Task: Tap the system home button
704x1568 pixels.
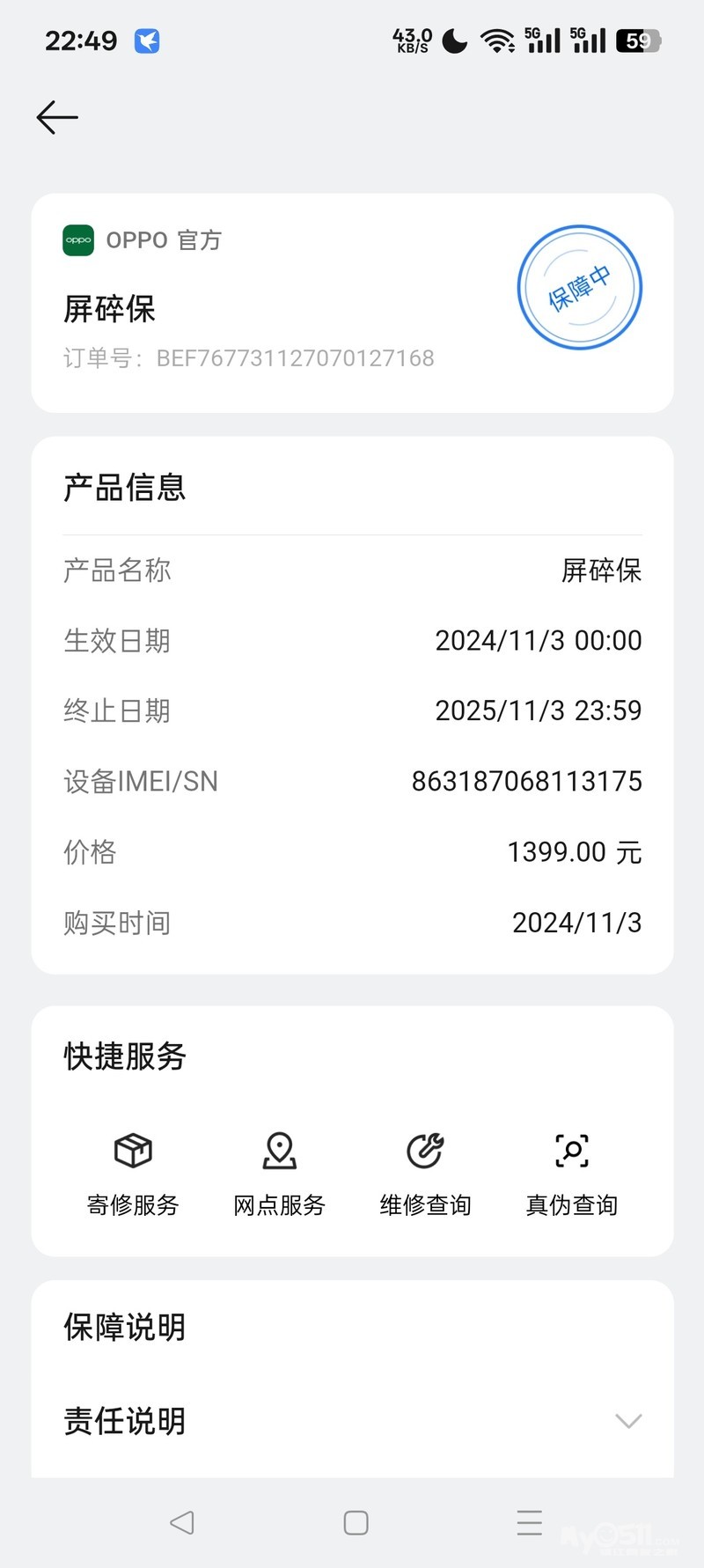Action: [356, 1523]
